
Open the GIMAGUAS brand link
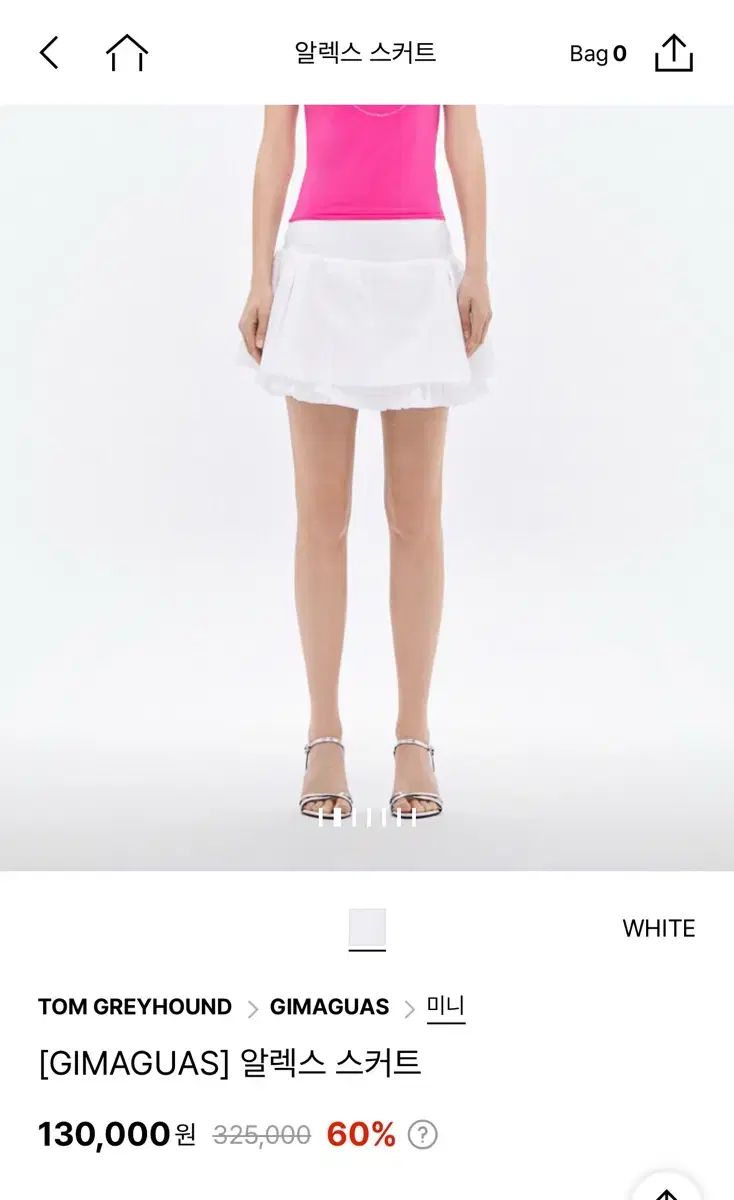click(329, 1007)
